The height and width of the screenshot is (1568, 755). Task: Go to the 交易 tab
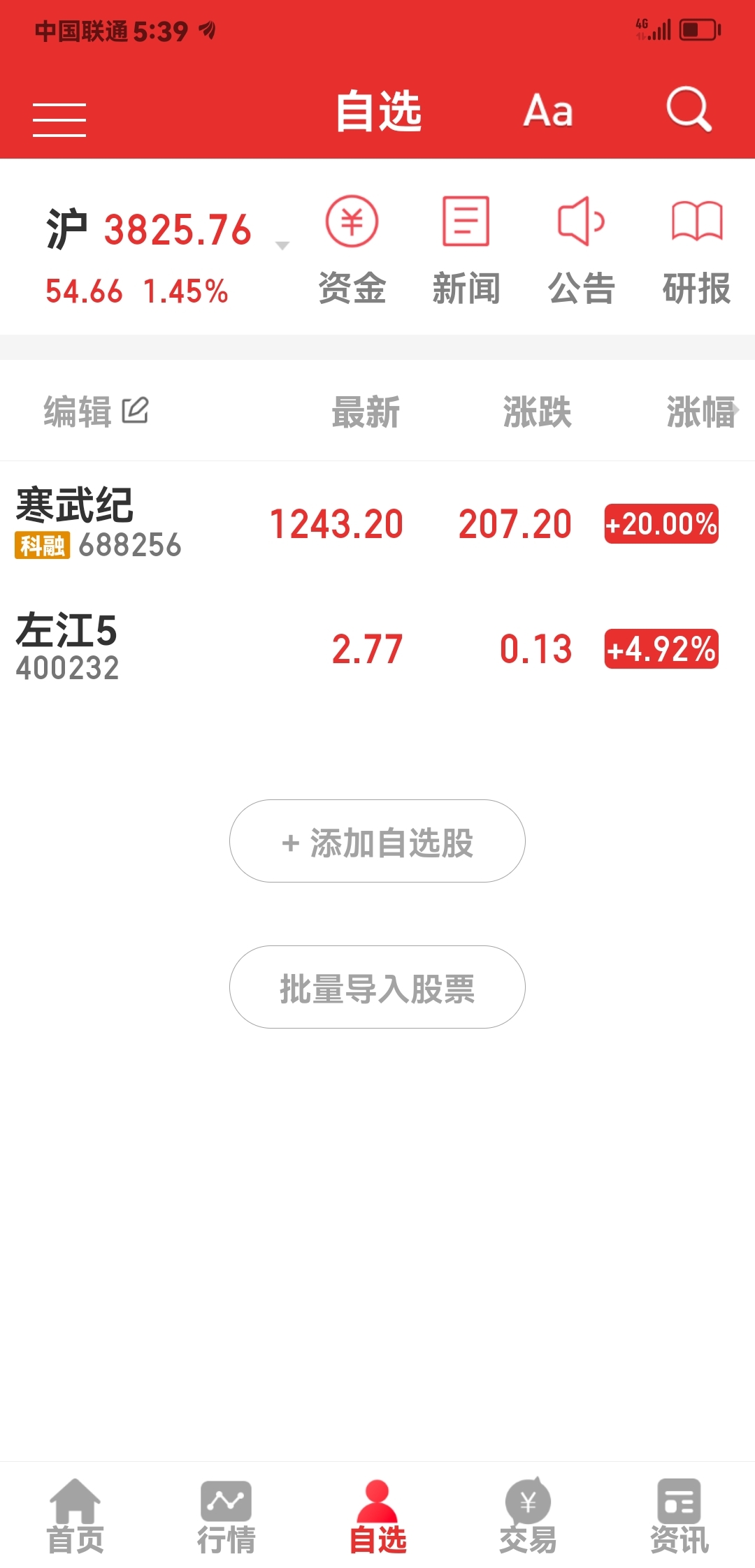(528, 1516)
